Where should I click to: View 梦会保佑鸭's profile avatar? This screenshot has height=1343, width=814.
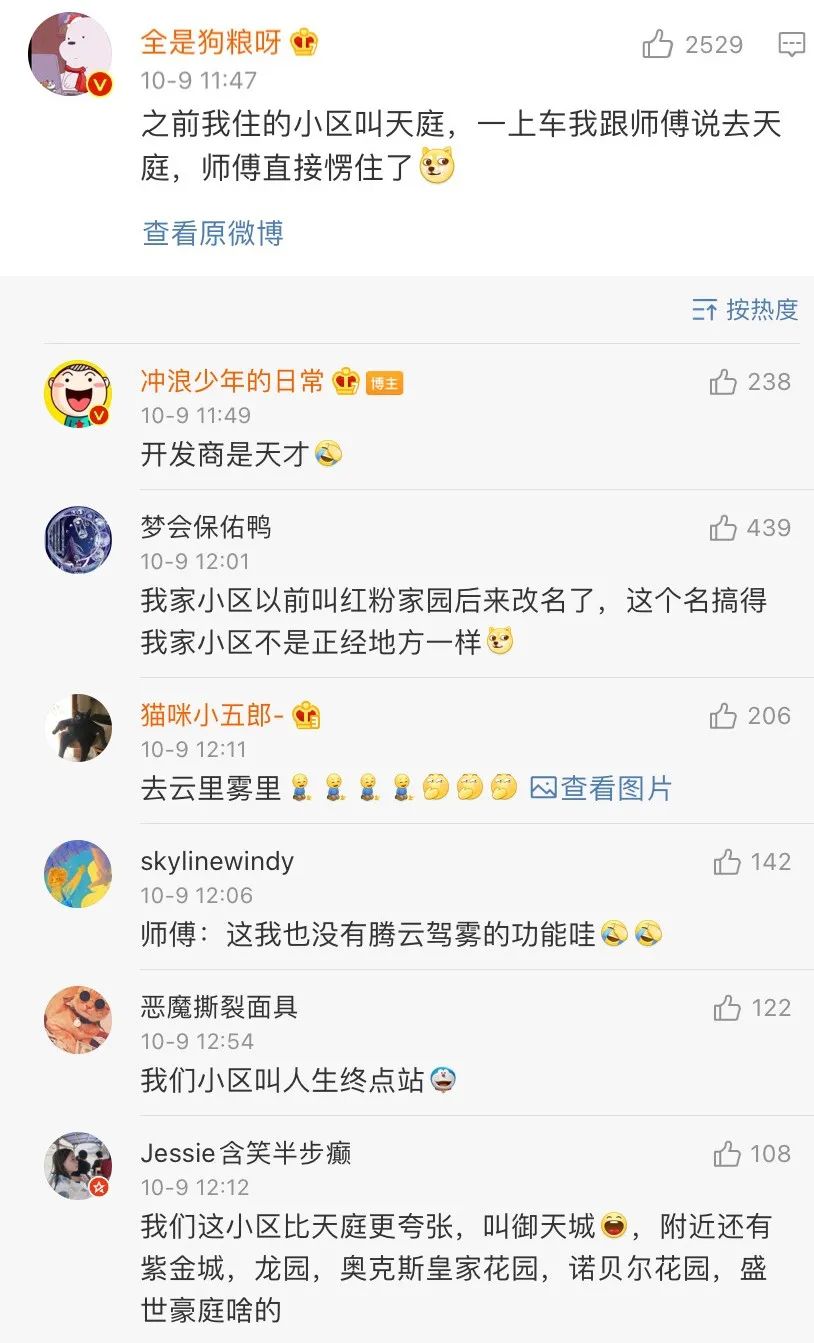point(78,540)
